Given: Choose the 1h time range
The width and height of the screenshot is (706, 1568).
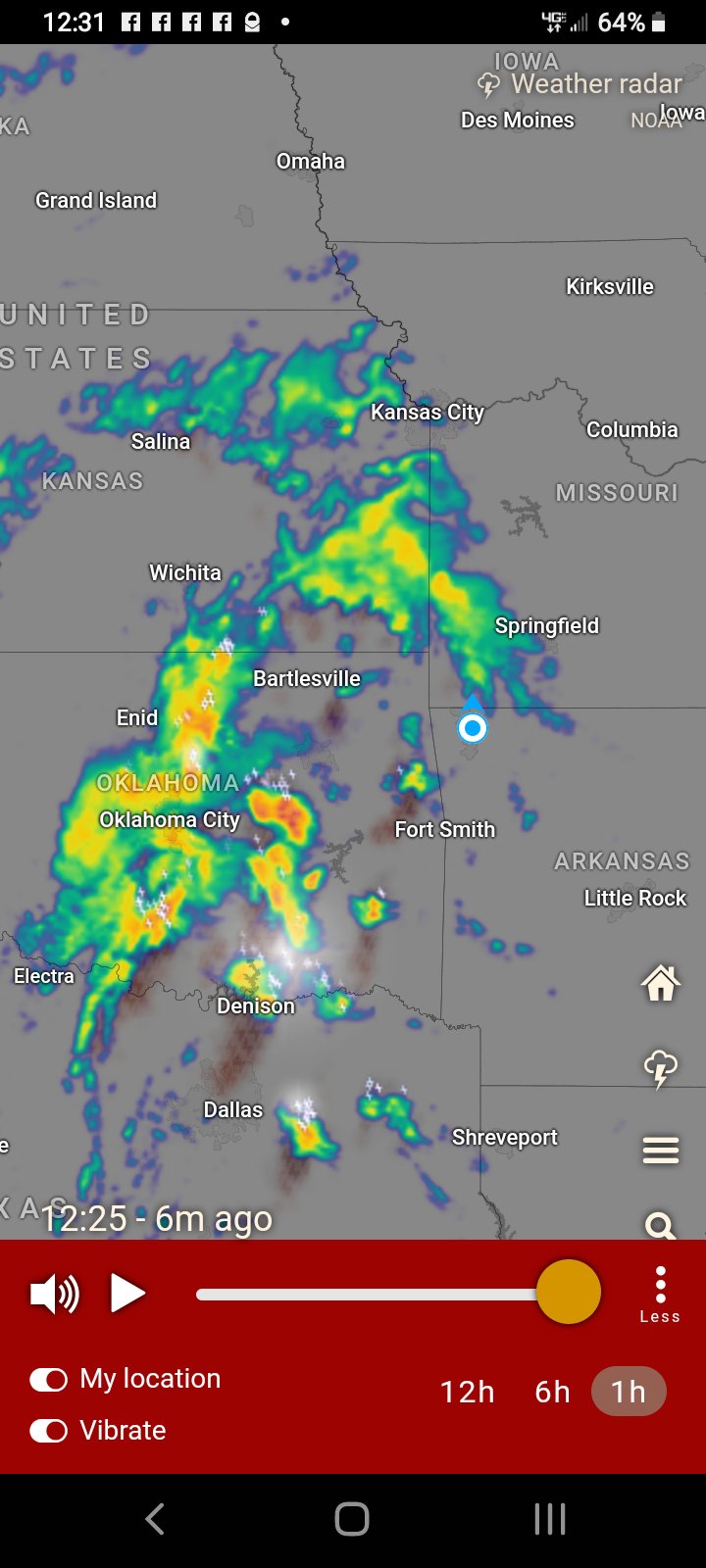Looking at the screenshot, I should pyautogui.click(x=629, y=1392).
